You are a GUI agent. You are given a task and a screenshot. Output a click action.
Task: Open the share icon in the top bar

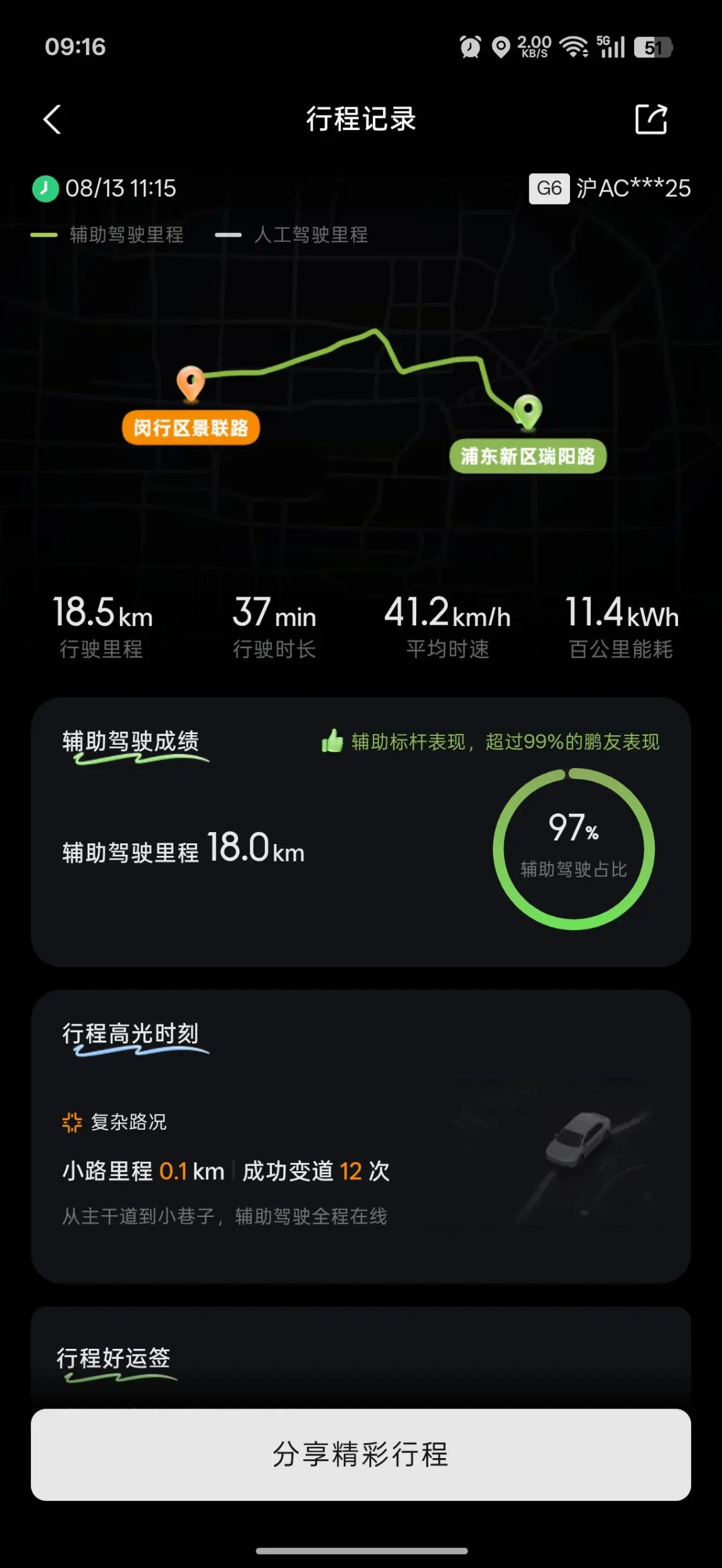(651, 119)
